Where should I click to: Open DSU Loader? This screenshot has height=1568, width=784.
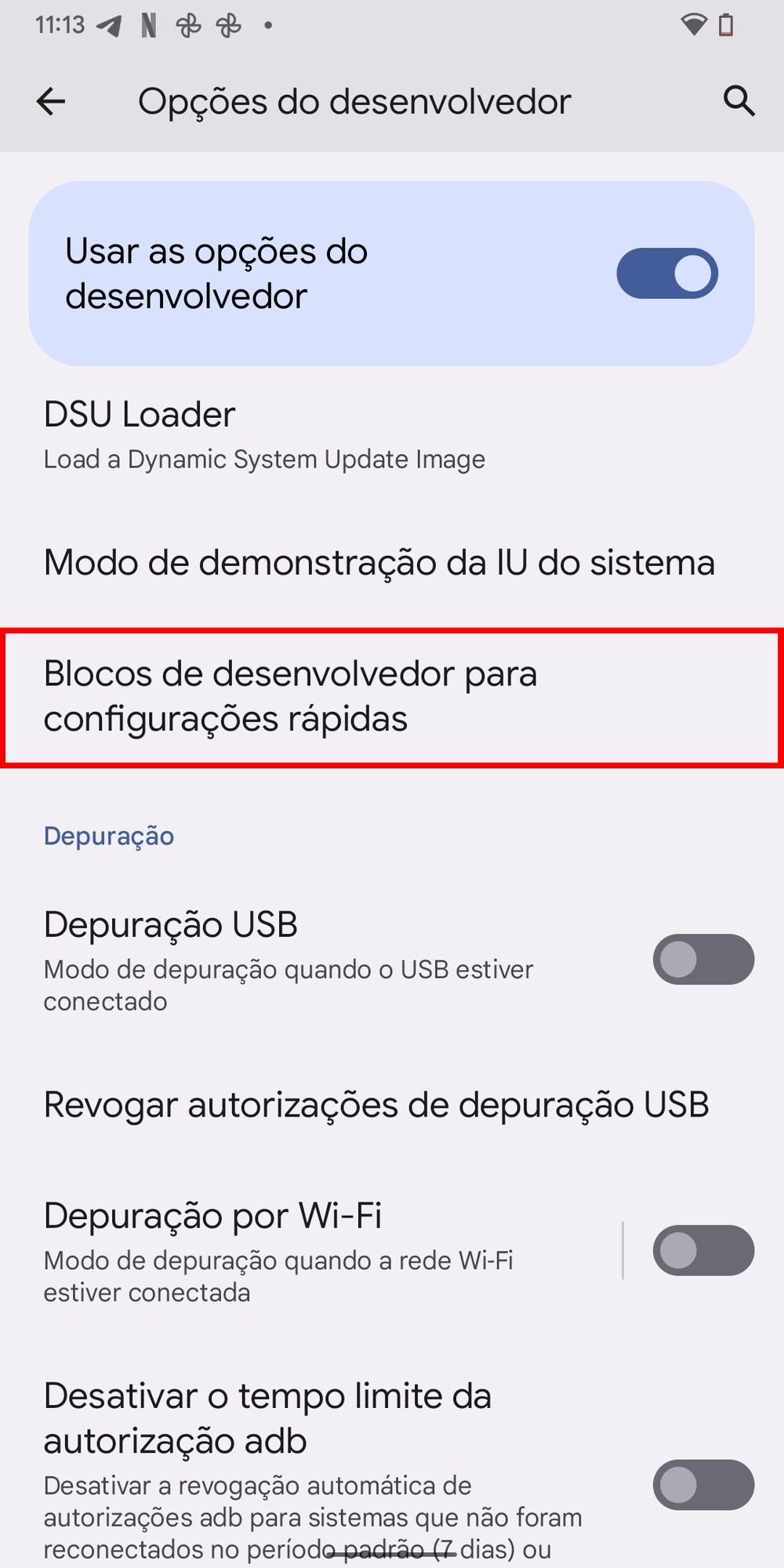(x=264, y=435)
